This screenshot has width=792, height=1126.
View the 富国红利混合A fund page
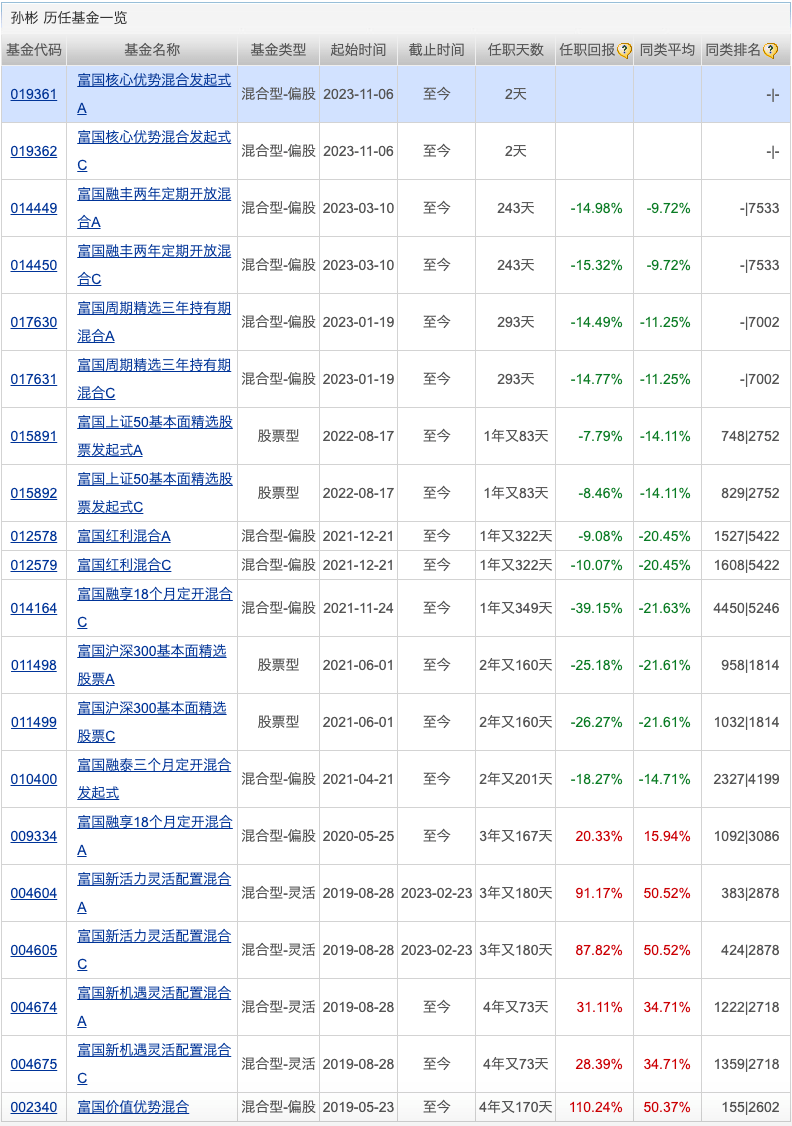(124, 536)
